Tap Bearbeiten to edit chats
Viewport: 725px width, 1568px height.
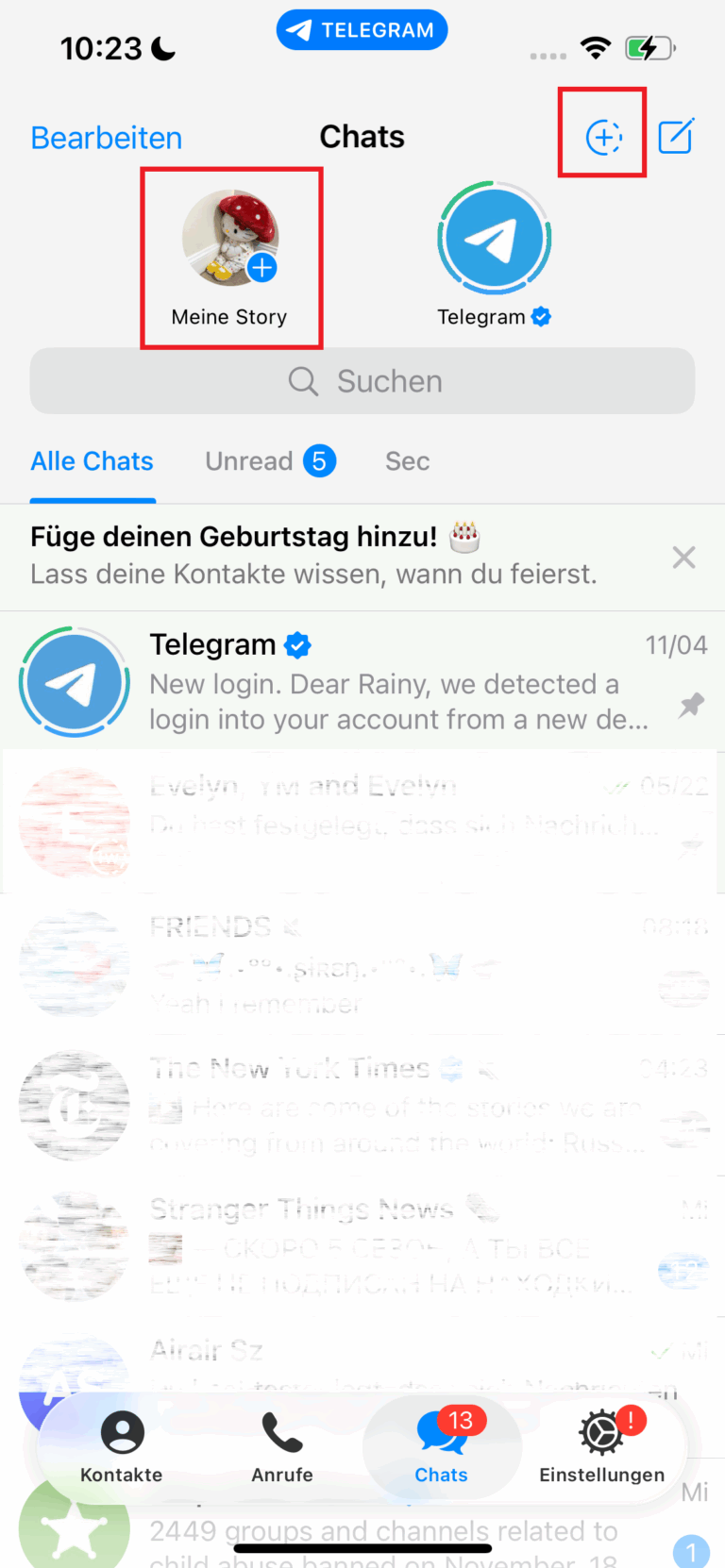click(x=106, y=138)
